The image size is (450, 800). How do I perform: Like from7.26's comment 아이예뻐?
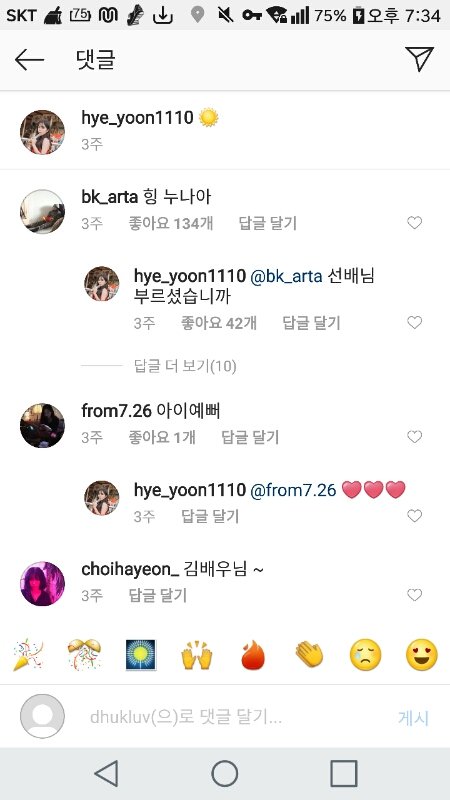[414, 437]
